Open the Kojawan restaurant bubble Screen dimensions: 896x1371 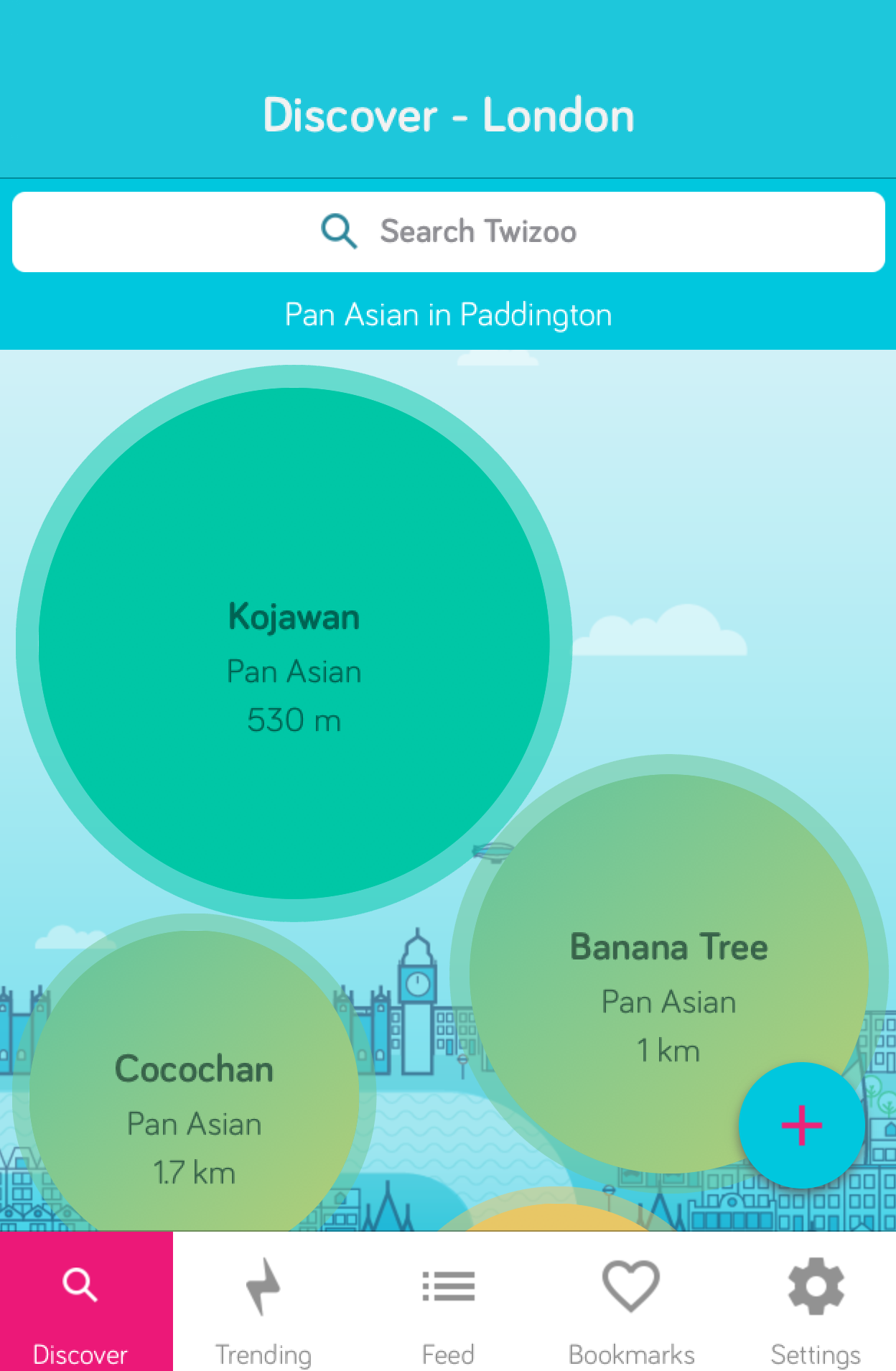tap(294, 643)
